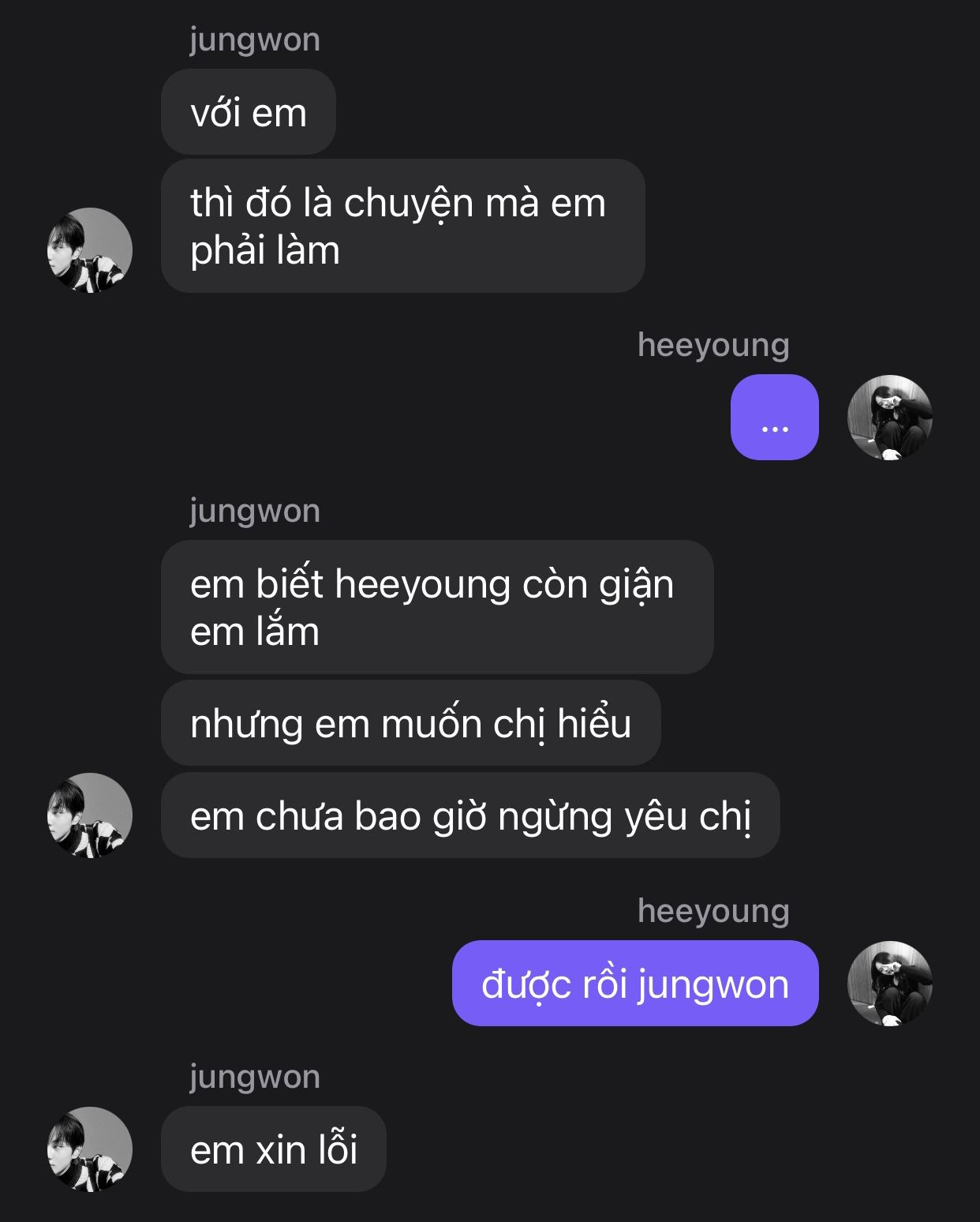Viewport: 980px width, 1222px height.
Task: View jungwon's profile next to 'em chưa bao giờ ngừng yêu chị'
Action: [89, 815]
